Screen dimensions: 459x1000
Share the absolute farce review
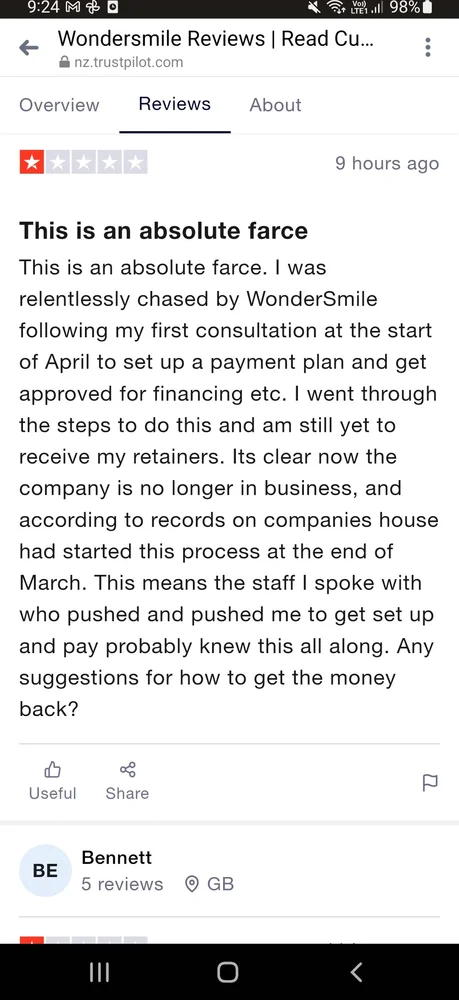tap(128, 781)
